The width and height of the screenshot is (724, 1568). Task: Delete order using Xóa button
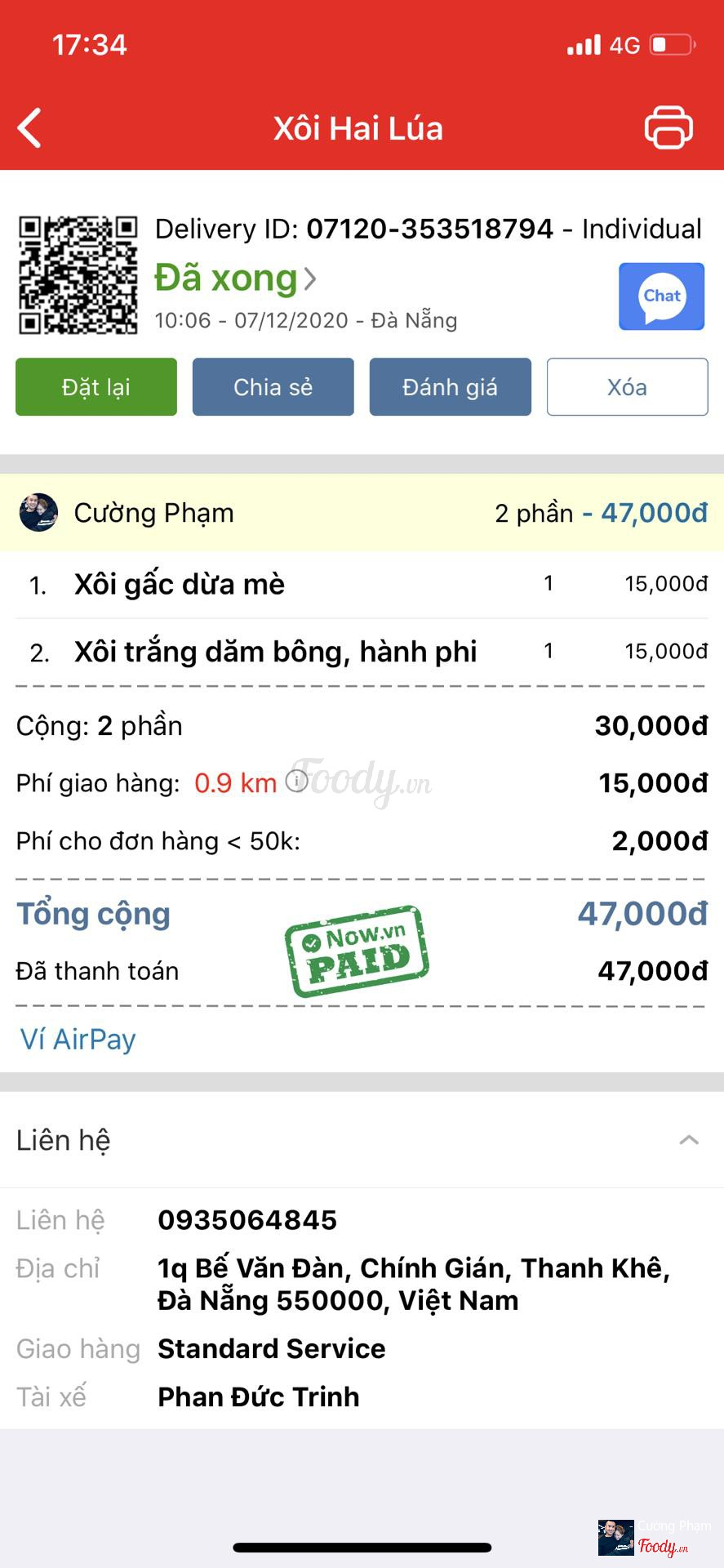click(627, 387)
